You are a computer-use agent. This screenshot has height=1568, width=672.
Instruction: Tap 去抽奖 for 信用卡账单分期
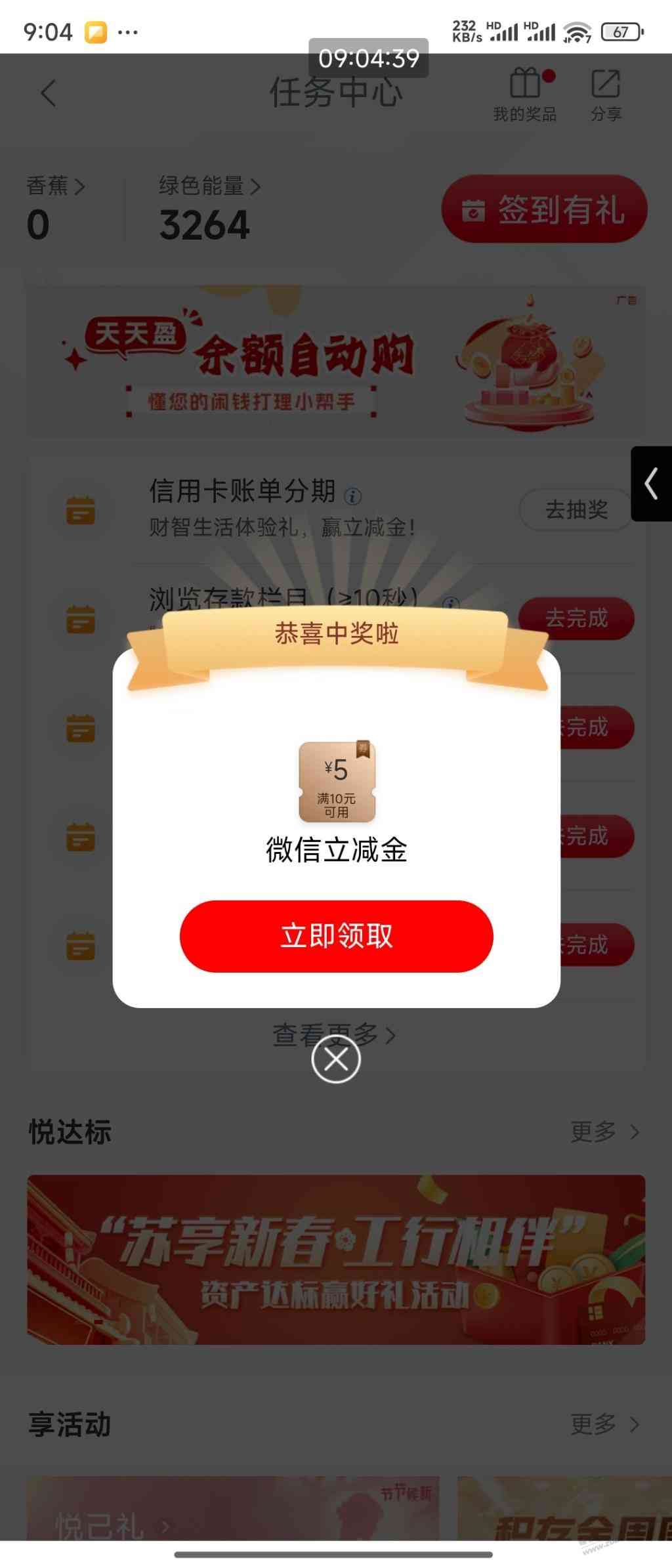point(576,509)
